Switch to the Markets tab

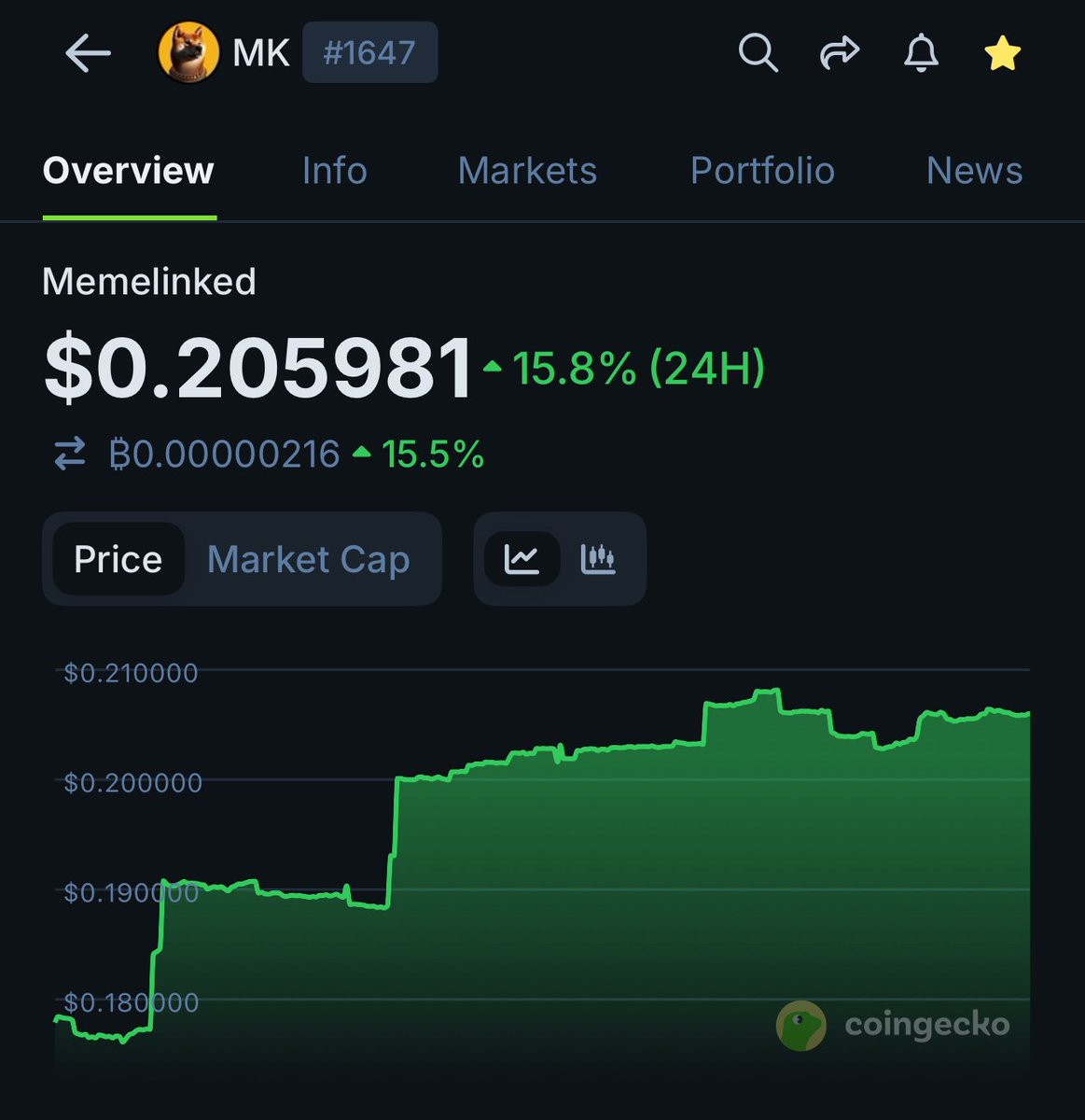pos(527,171)
